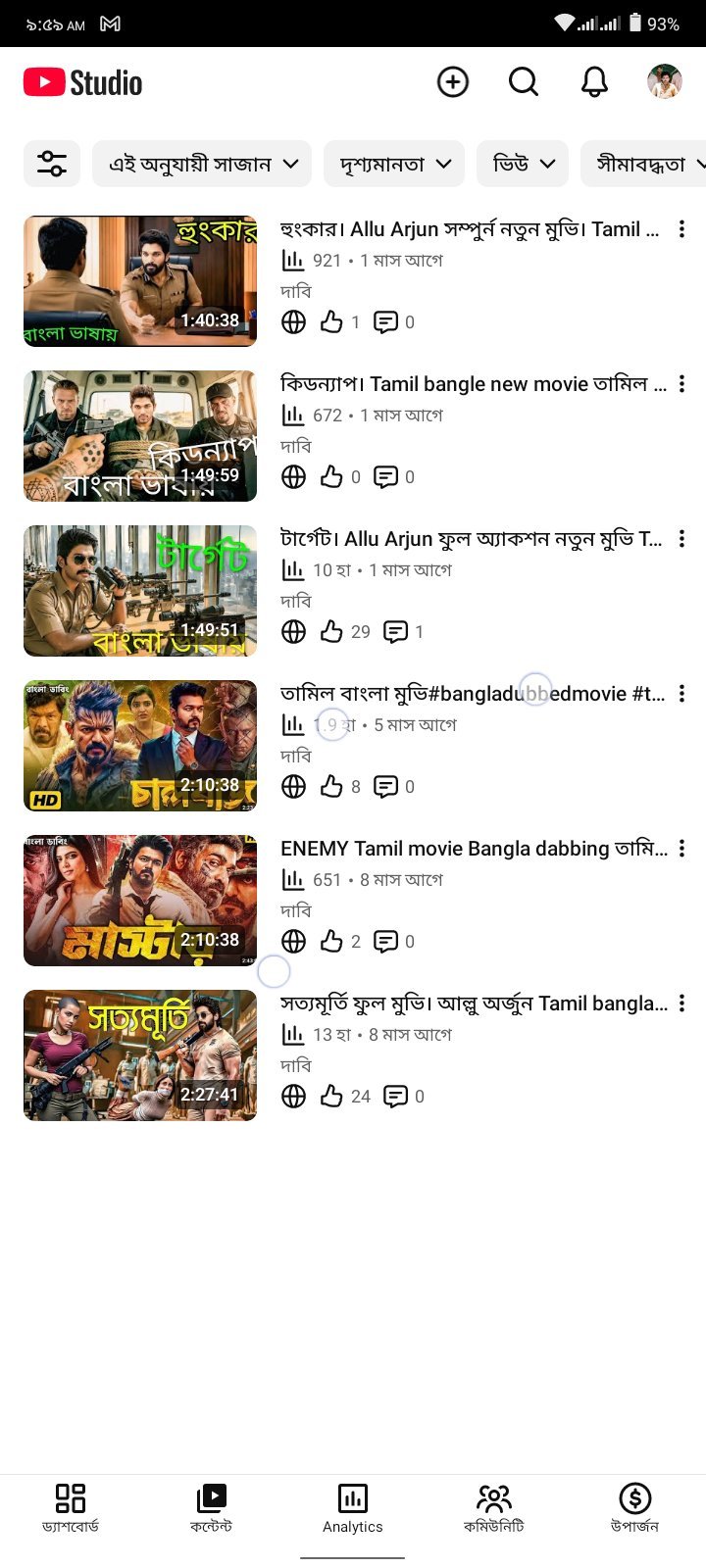Switch to the কমিউনিটি tab
This screenshot has width=706, height=1568.
[494, 1508]
